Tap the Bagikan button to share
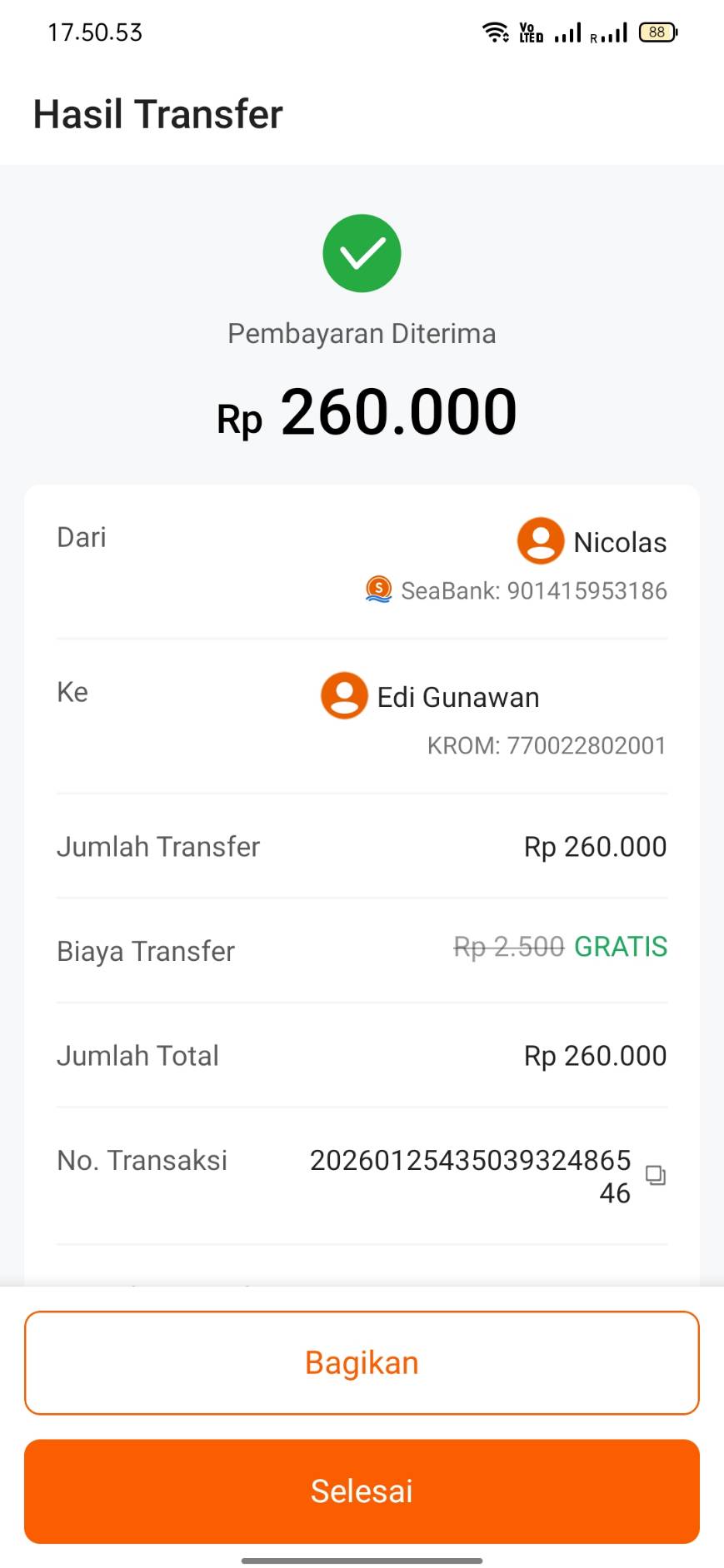Viewport: 724px width, 1568px height. click(362, 1363)
